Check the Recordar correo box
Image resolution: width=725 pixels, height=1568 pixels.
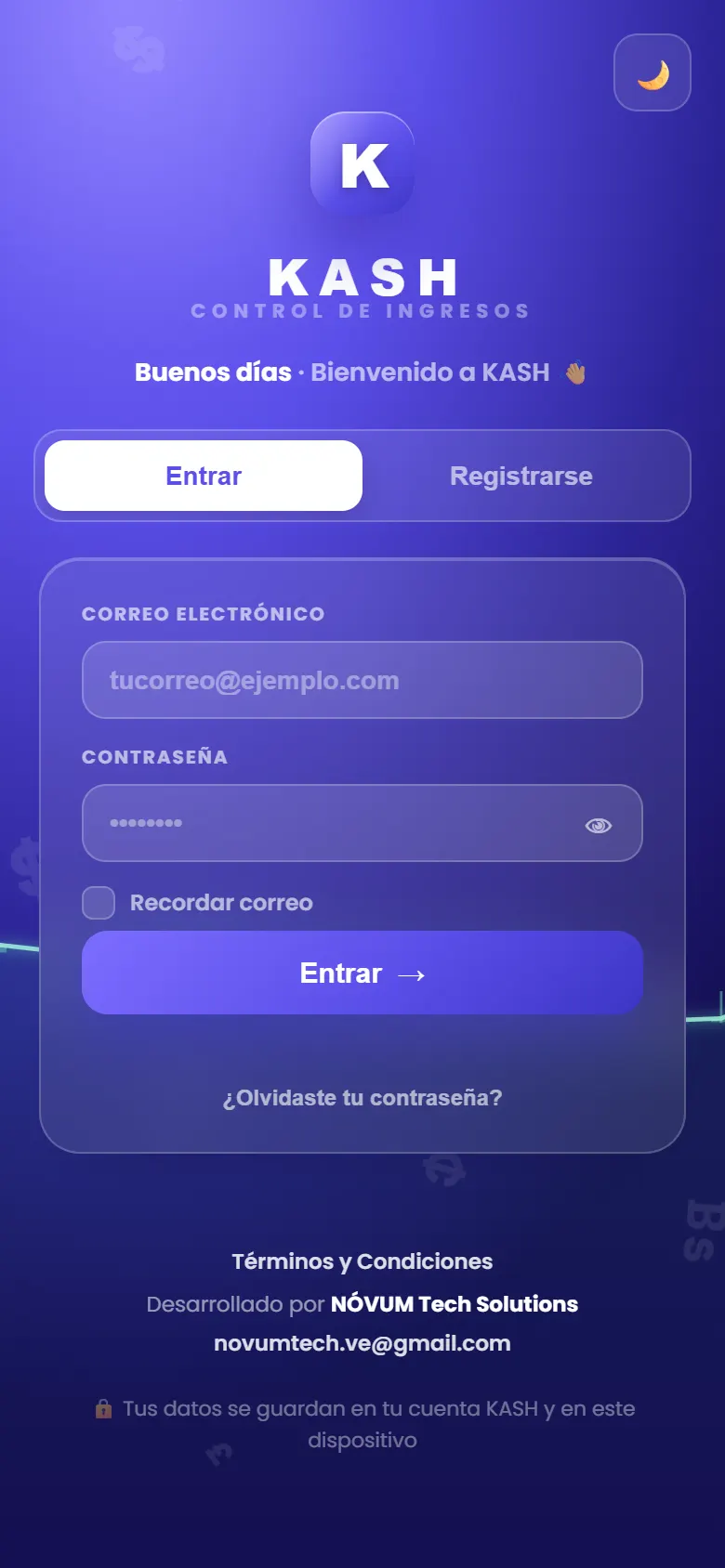(x=99, y=902)
